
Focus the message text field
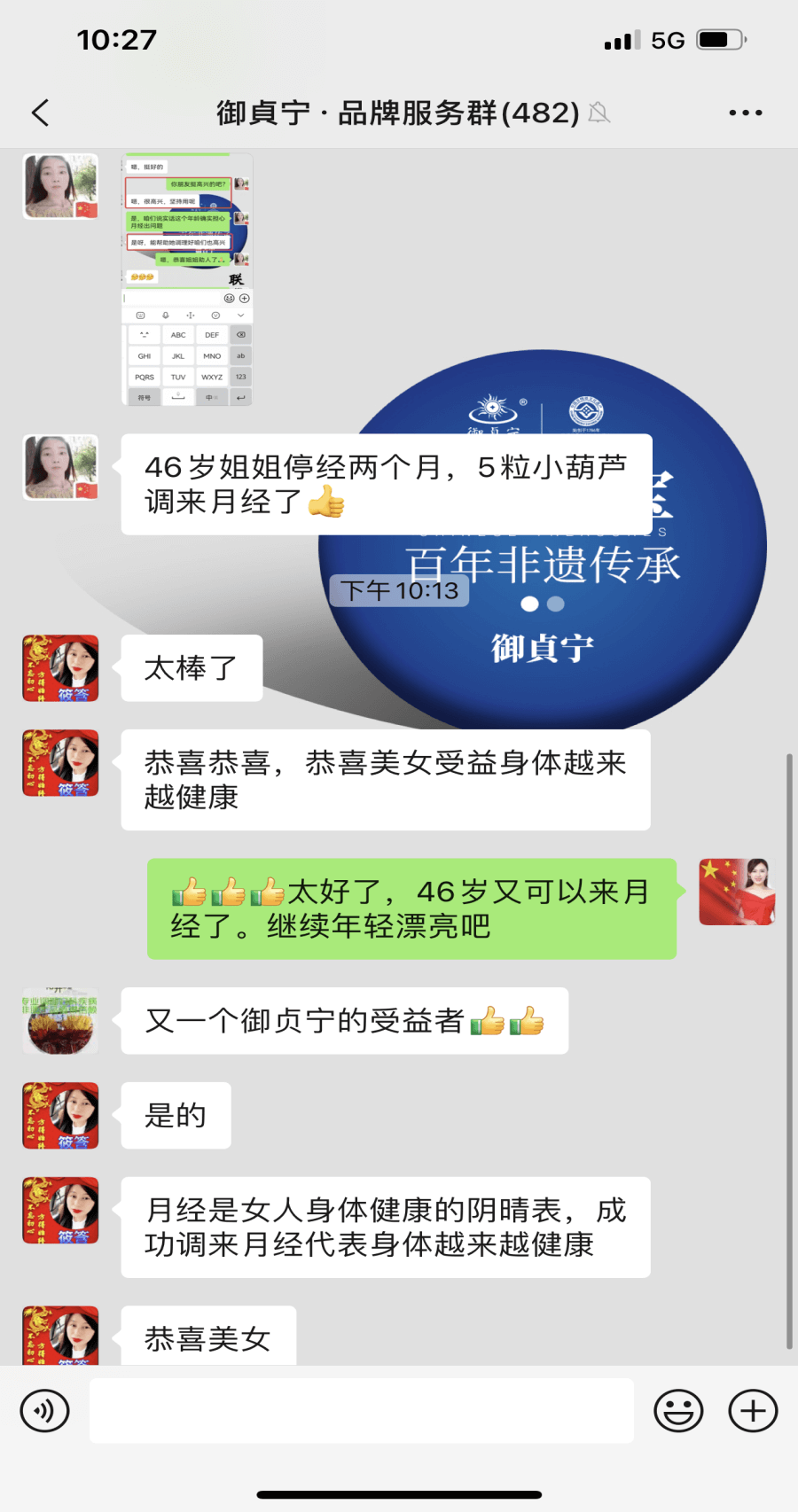coord(362,1410)
